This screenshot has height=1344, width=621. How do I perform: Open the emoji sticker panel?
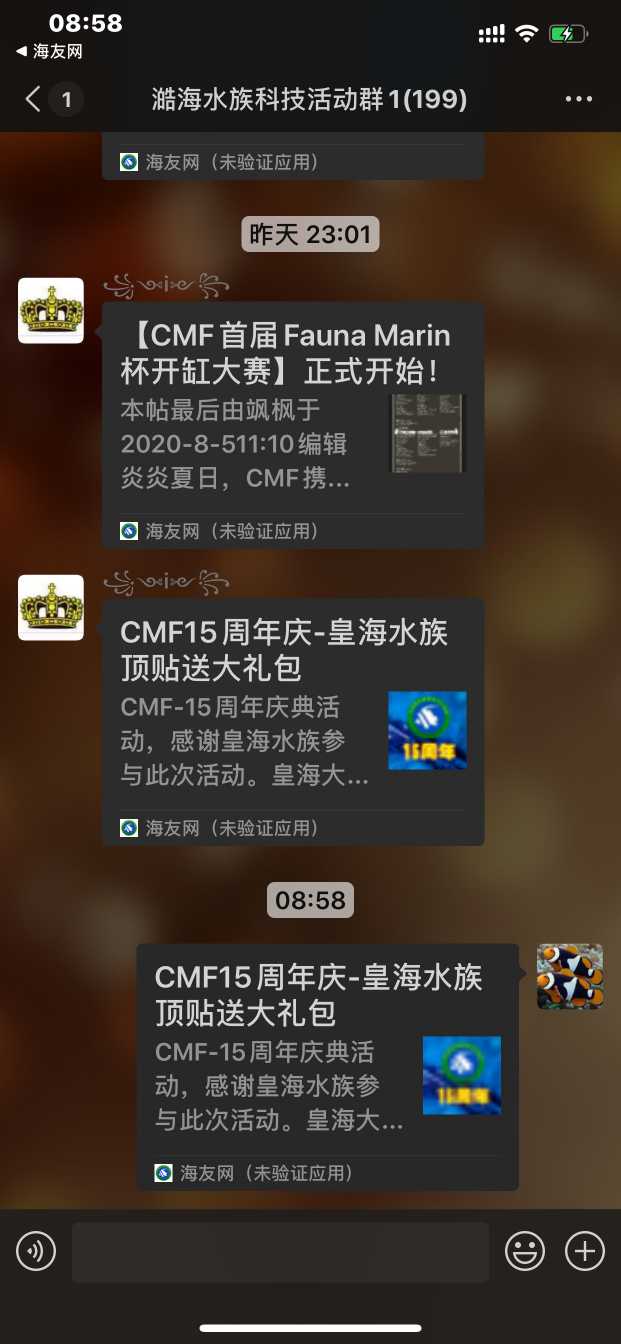point(524,1251)
